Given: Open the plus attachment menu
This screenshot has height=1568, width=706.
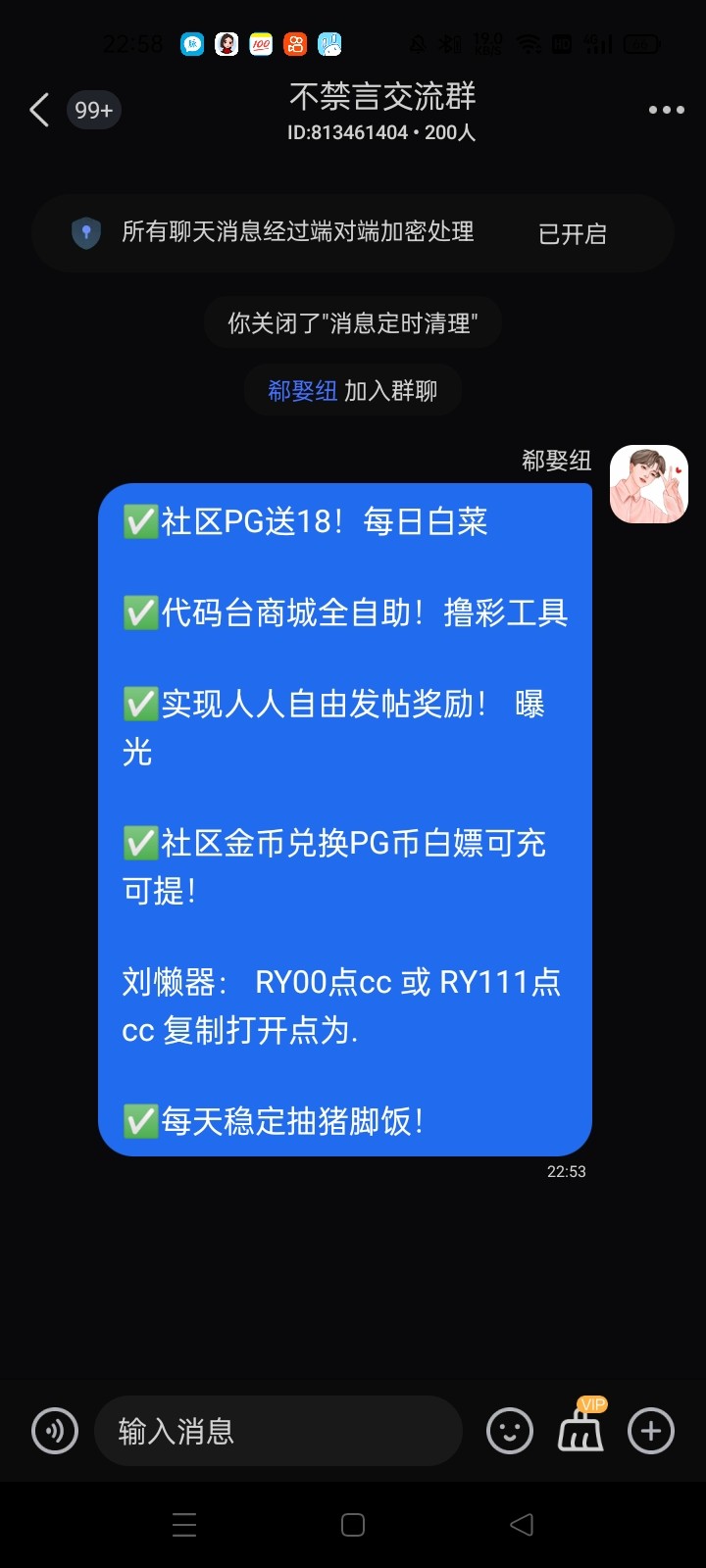Looking at the screenshot, I should [651, 1431].
